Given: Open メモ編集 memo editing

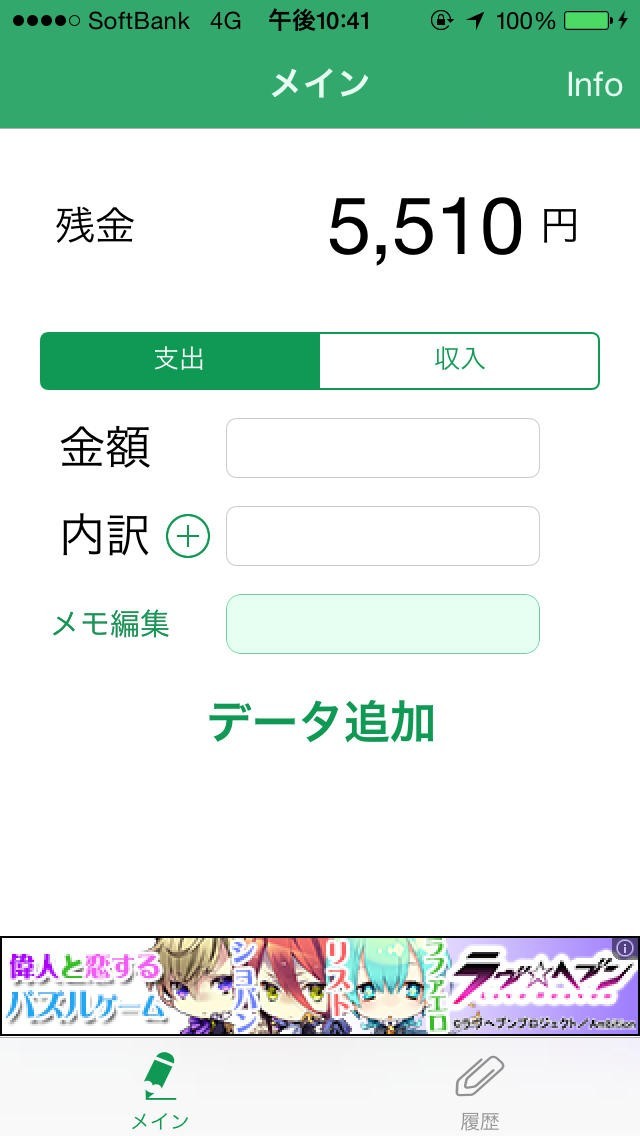Looking at the screenshot, I should pyautogui.click(x=111, y=624).
